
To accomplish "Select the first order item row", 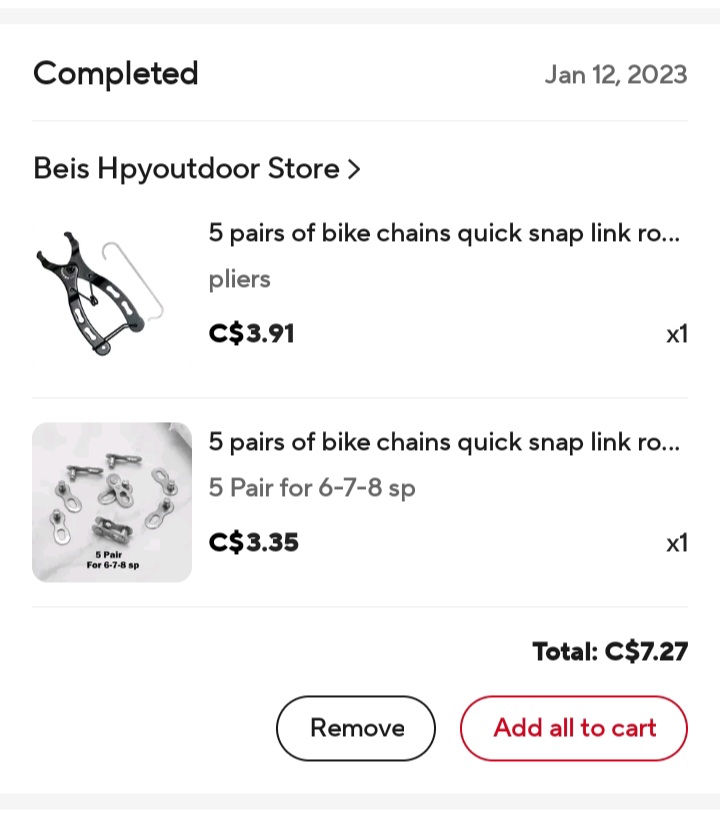I will [x=360, y=285].
